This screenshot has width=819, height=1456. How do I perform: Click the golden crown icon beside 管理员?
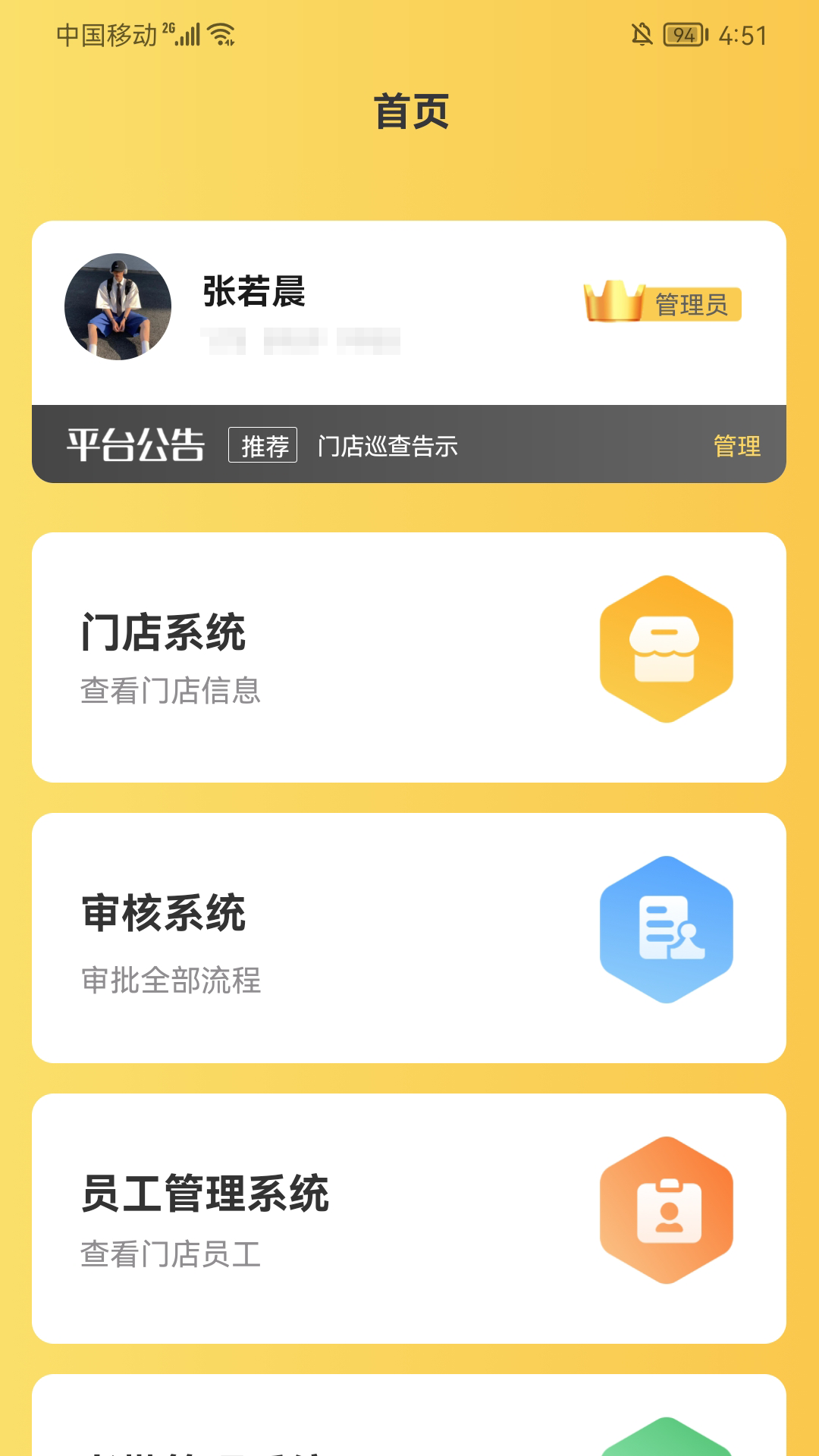(613, 300)
